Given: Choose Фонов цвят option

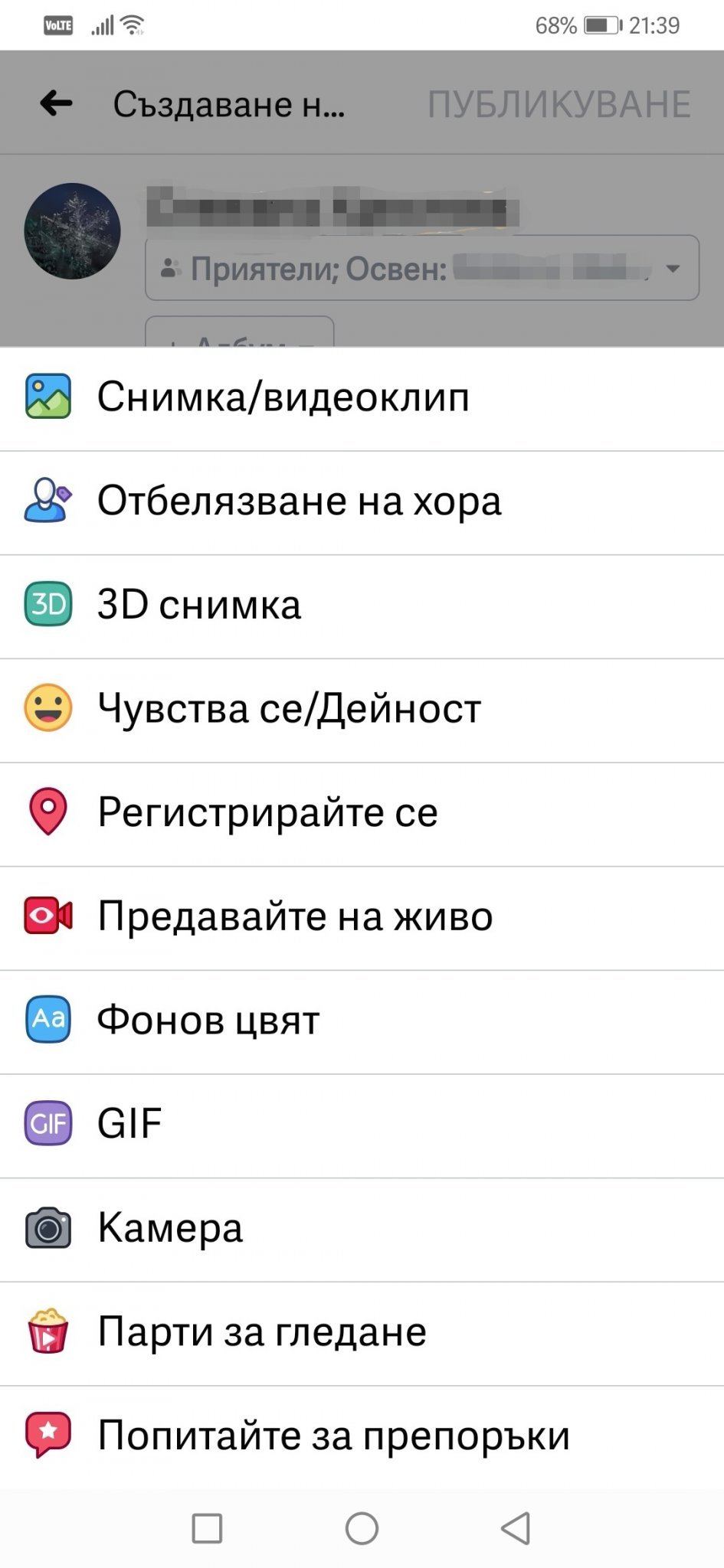Looking at the screenshot, I should pyautogui.click(x=208, y=1021).
